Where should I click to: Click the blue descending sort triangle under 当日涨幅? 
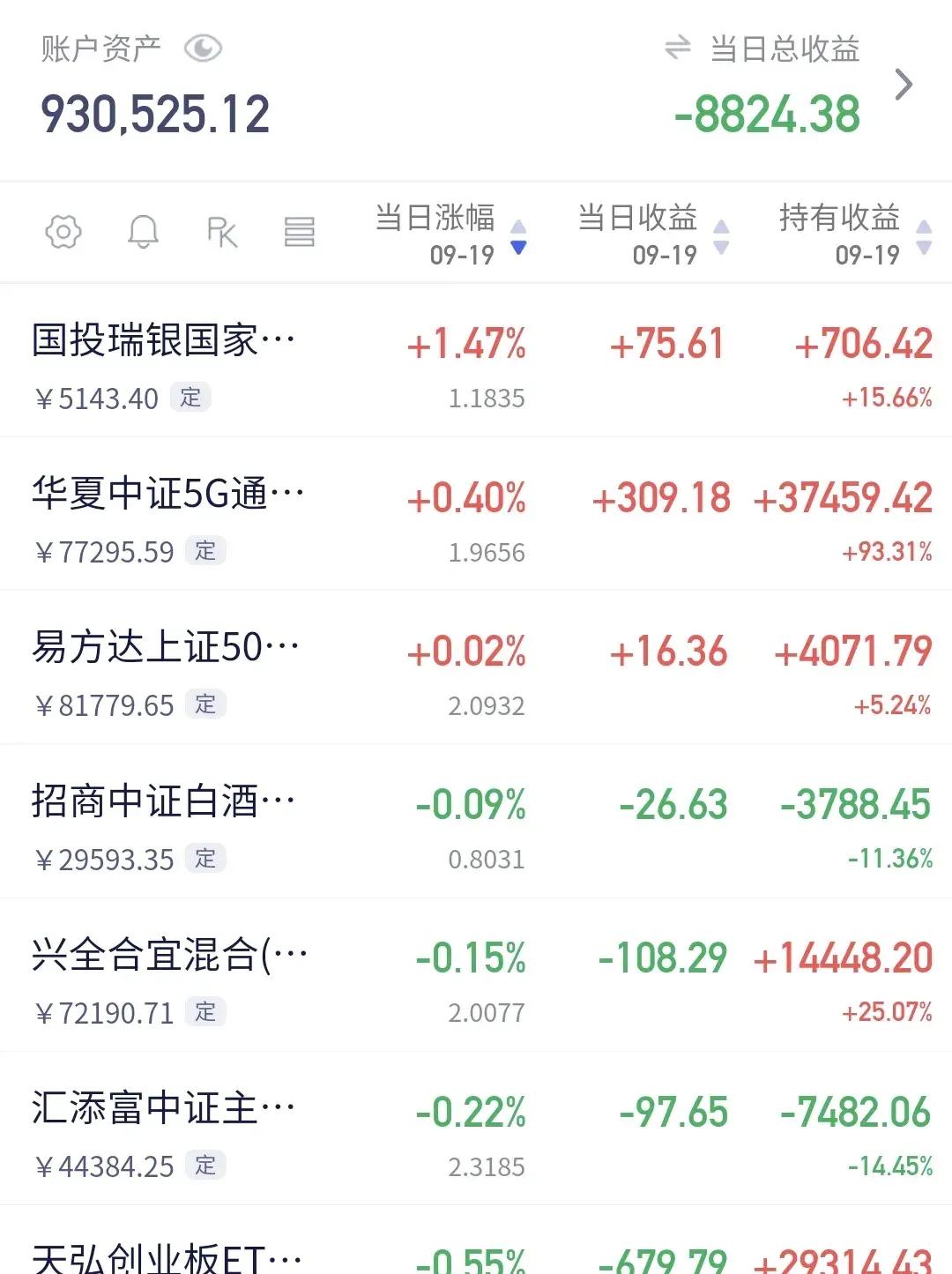pyautogui.click(x=519, y=249)
